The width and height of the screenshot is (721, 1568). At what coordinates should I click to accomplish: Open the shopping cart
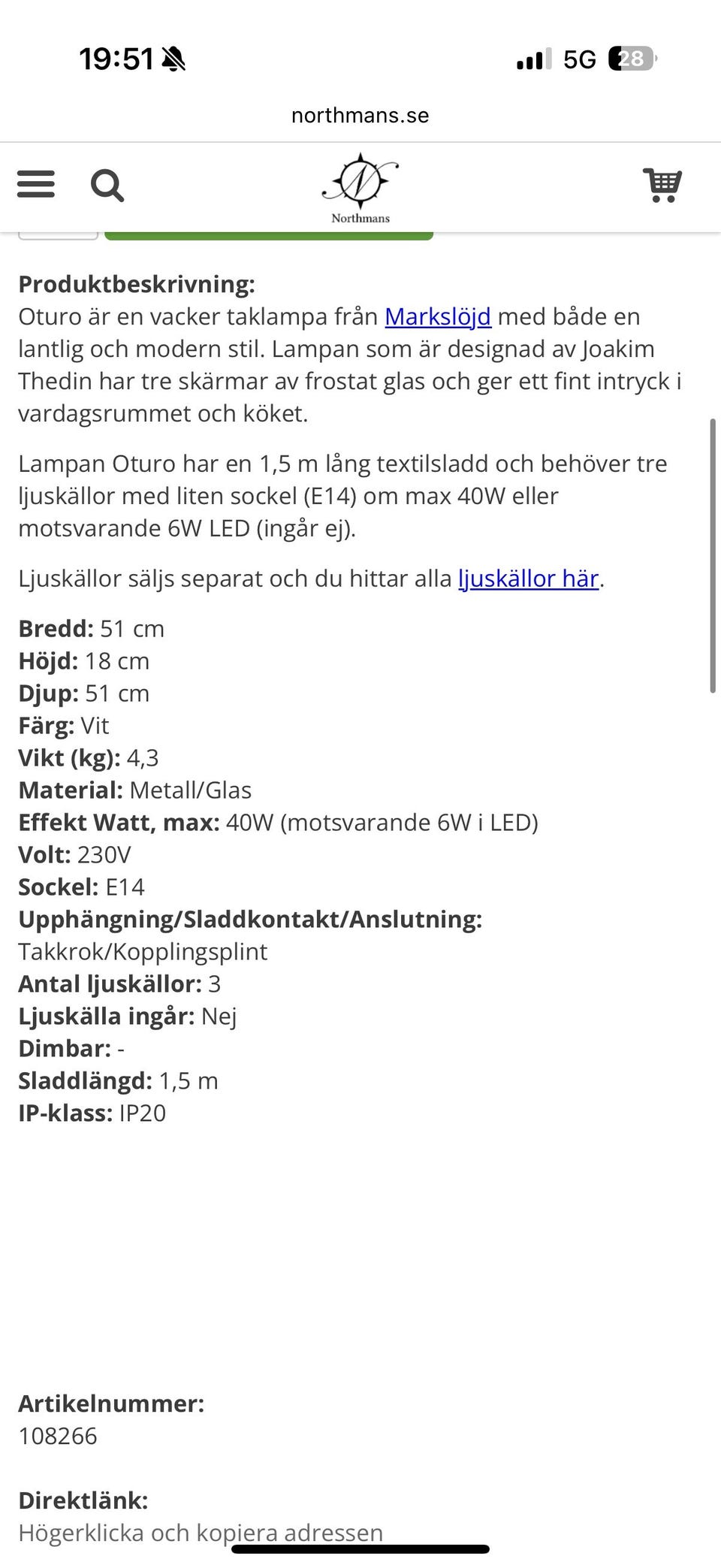coord(662,185)
